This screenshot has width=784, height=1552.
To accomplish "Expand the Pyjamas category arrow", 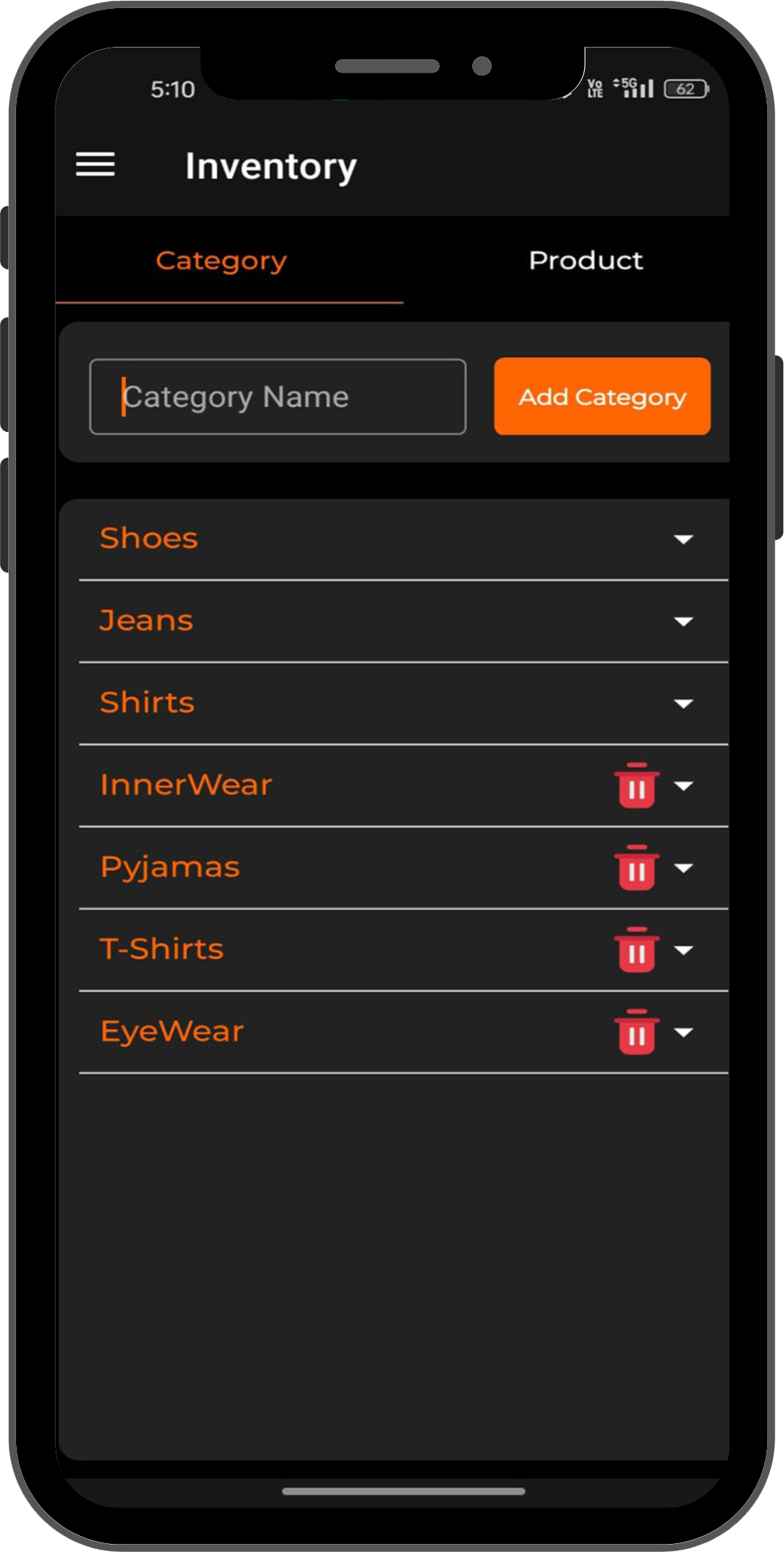I will (683, 868).
